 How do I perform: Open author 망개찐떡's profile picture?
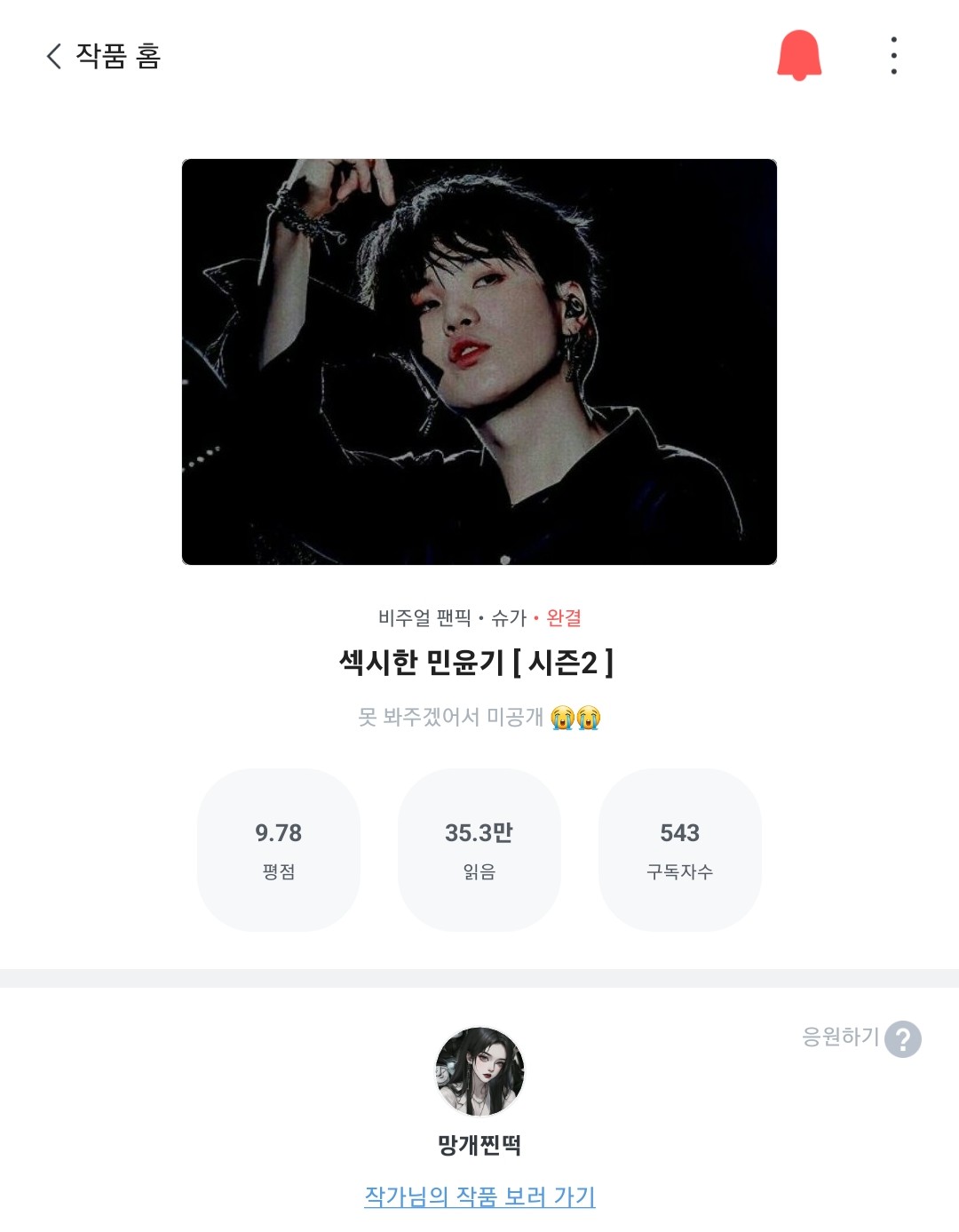pos(479,1071)
